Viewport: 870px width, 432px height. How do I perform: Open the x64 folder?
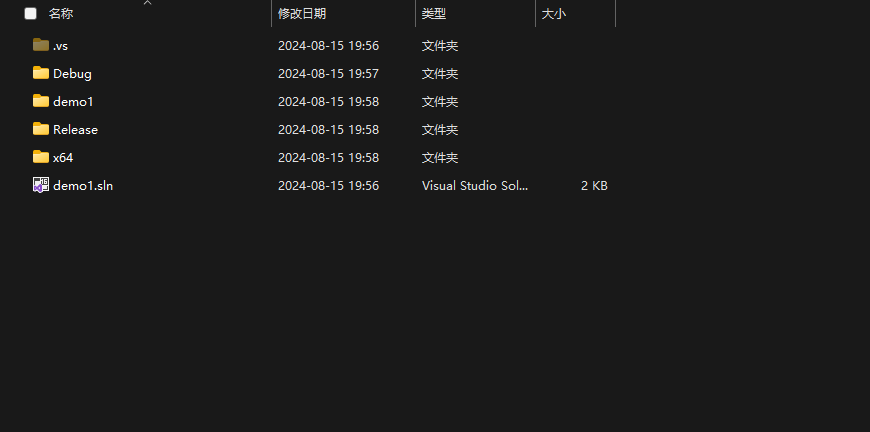point(63,158)
